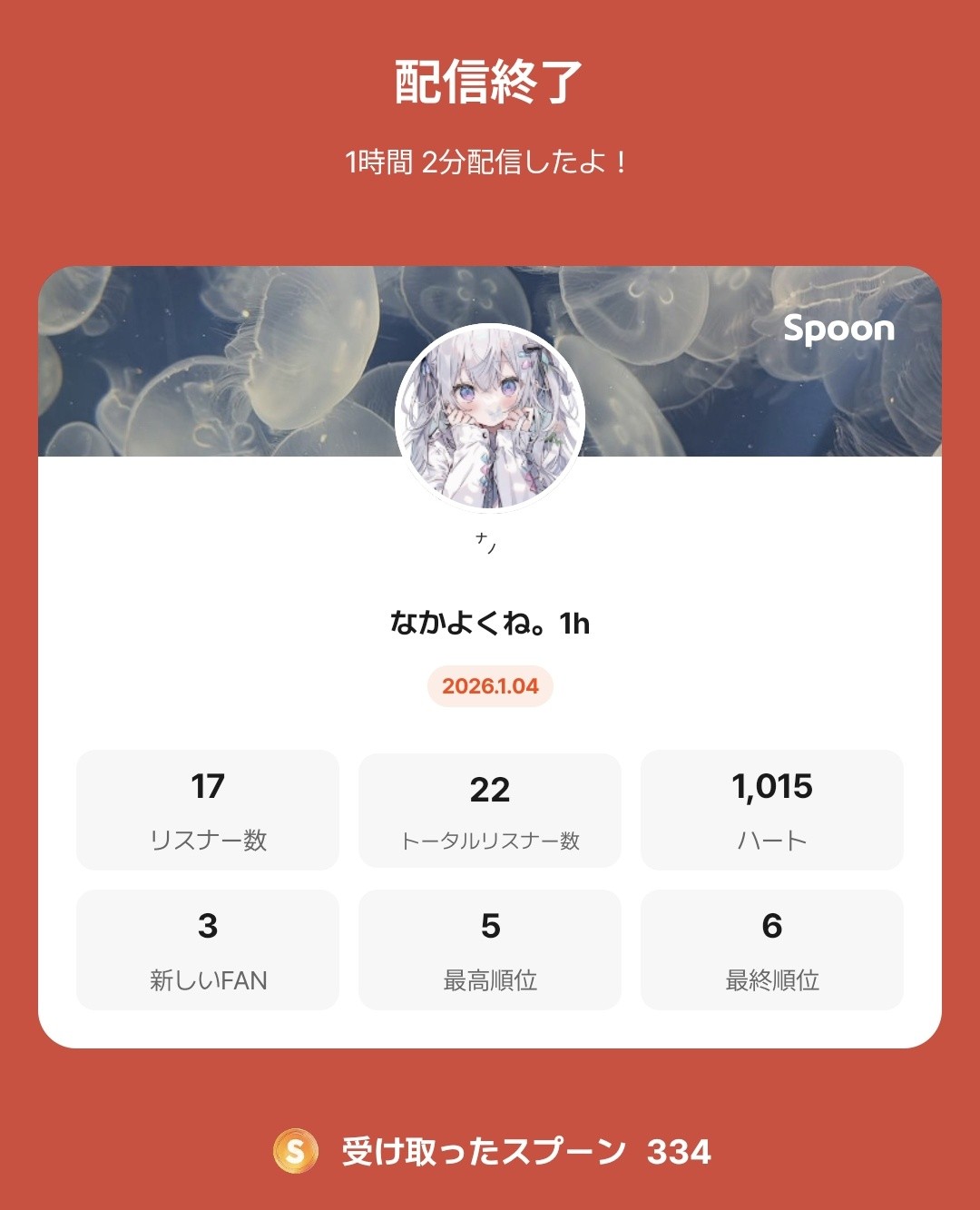This screenshot has height=1210, width=980.
Task: Open details from the broadcast title なかよくね。1h
Action: pyautogui.click(x=490, y=625)
